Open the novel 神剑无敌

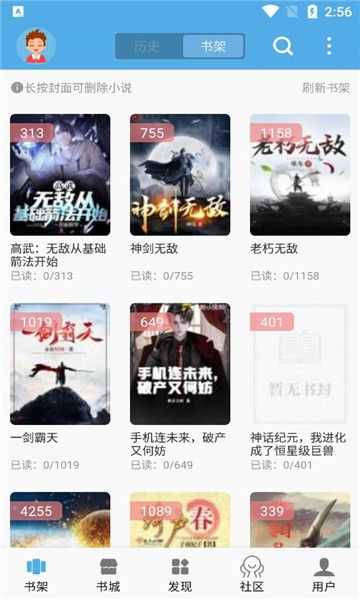(180, 174)
